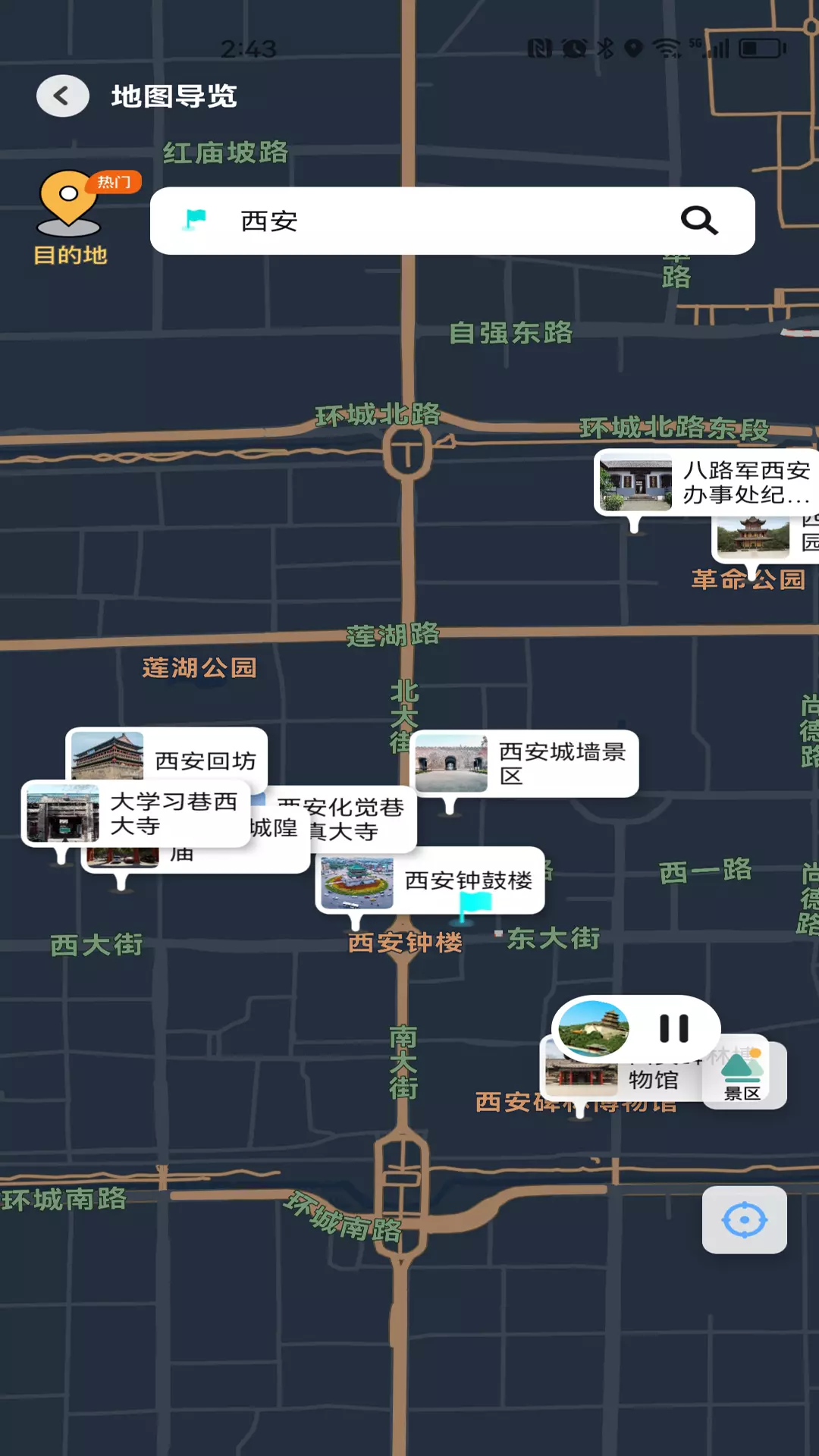
Task: Open the 西安城墙景区 marker card
Action: click(525, 764)
